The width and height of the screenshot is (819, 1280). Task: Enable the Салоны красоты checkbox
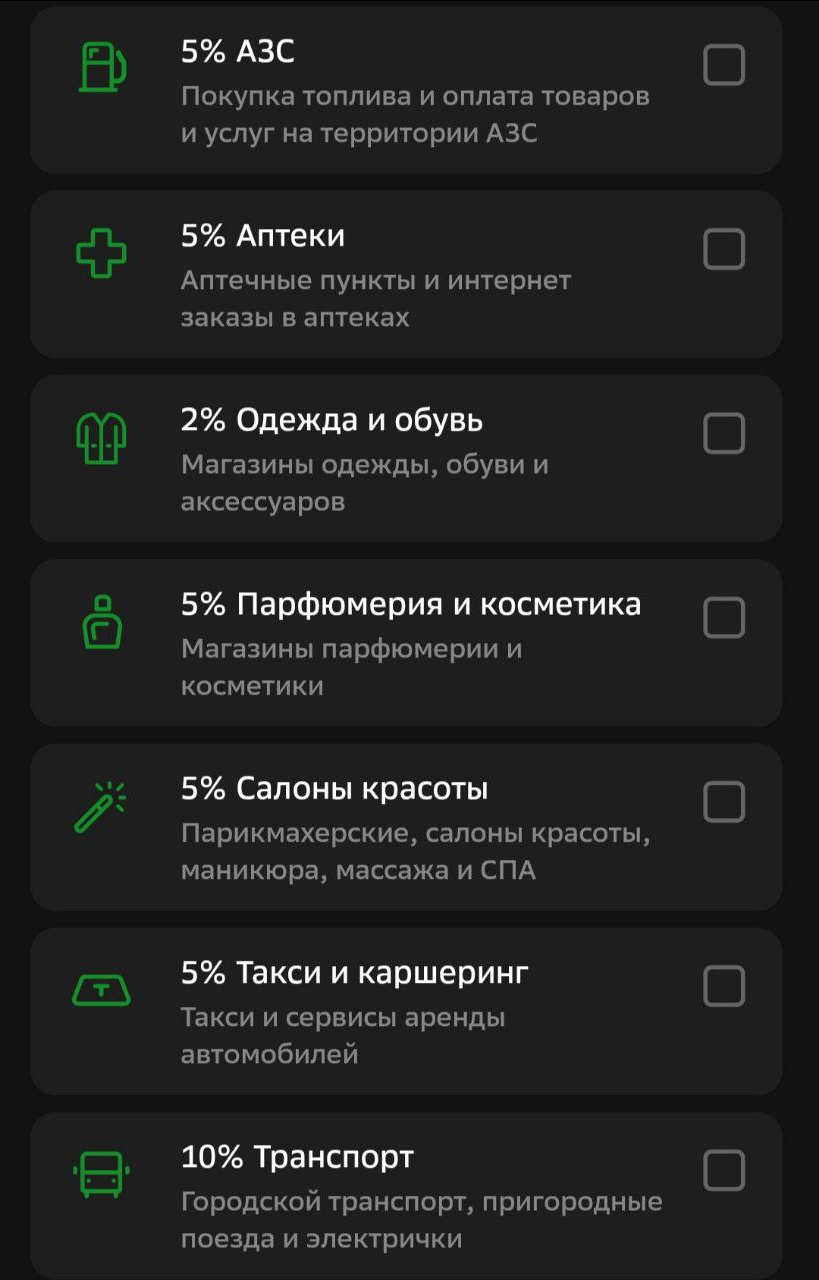pyautogui.click(x=724, y=802)
